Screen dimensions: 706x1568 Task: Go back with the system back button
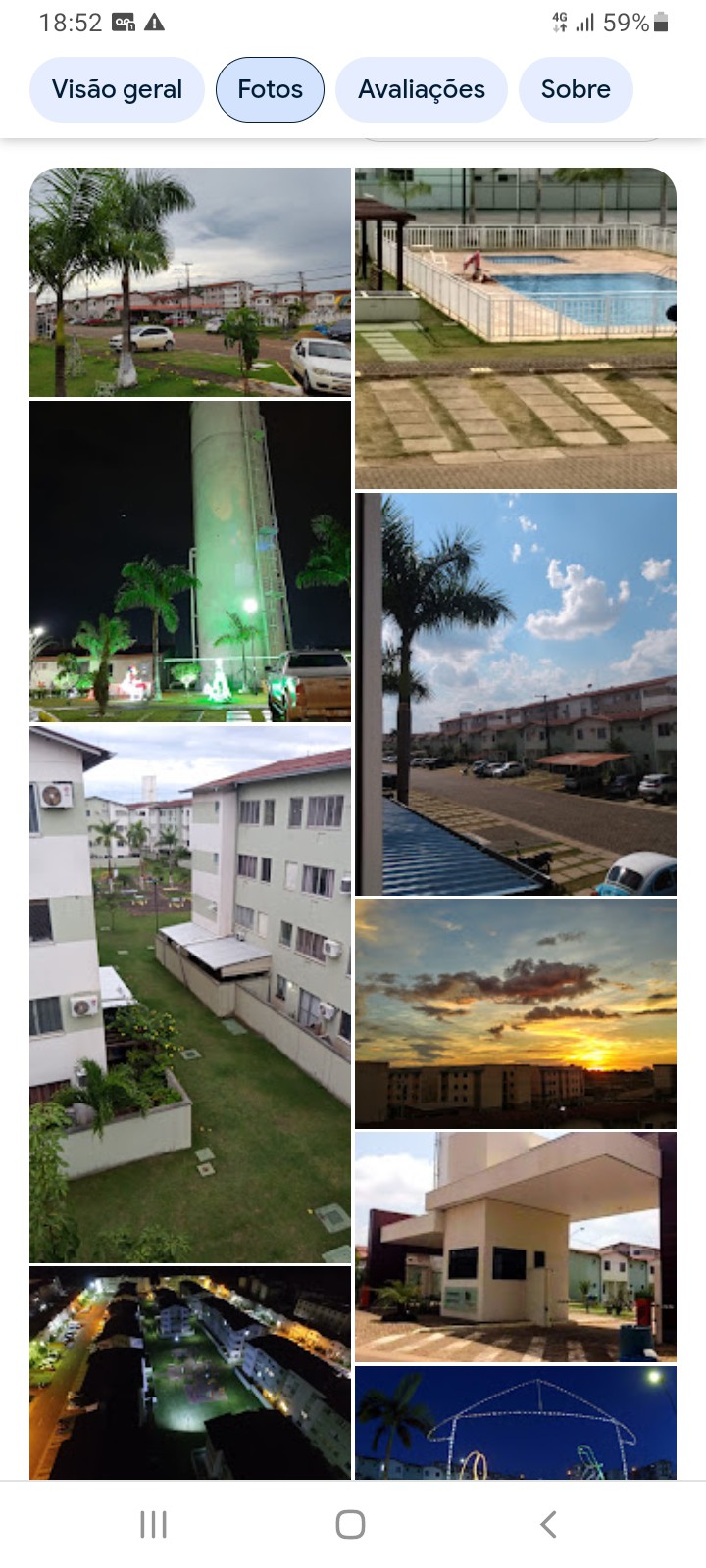click(548, 1524)
